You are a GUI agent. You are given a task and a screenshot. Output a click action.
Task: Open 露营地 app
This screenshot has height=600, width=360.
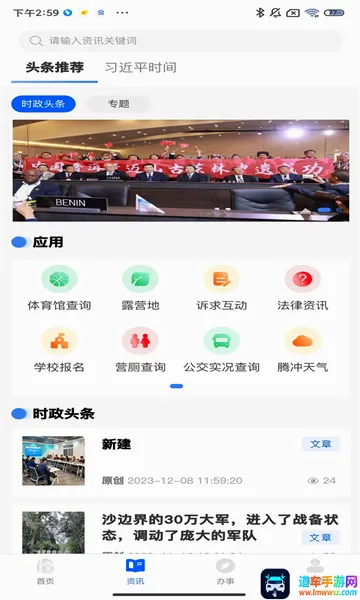tap(140, 288)
